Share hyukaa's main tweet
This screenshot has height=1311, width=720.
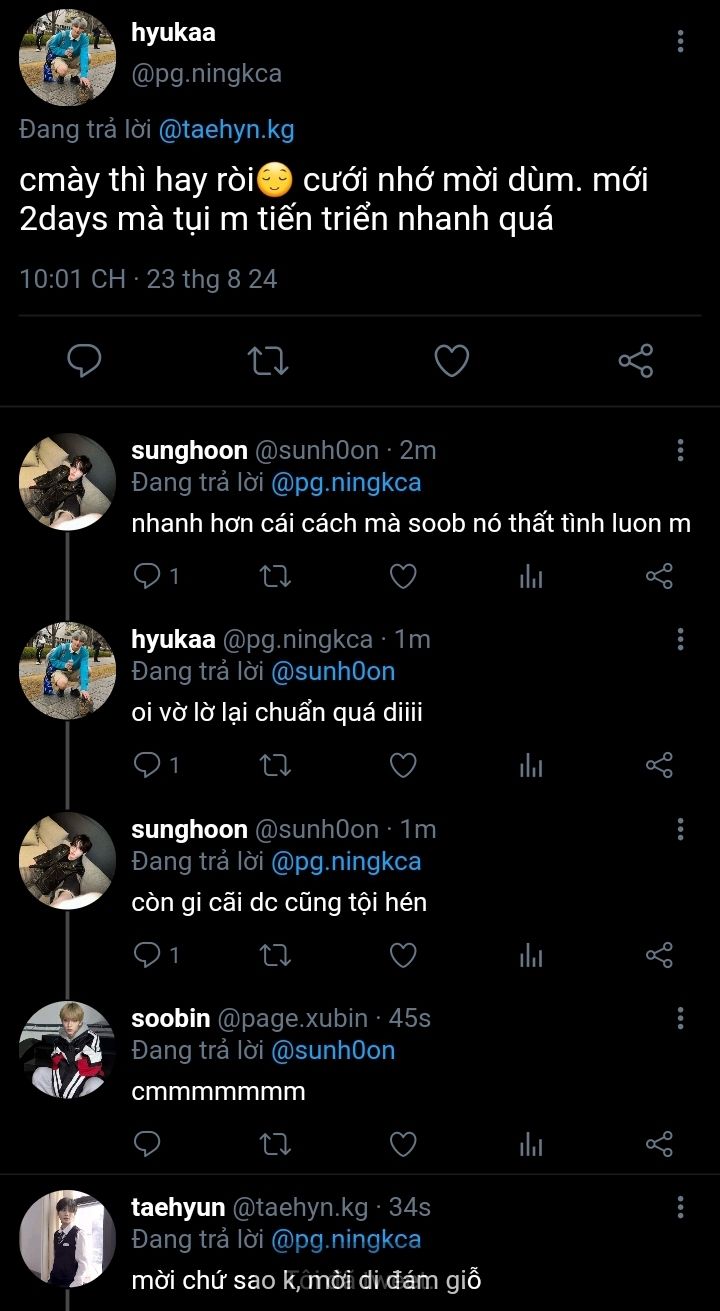pos(635,360)
